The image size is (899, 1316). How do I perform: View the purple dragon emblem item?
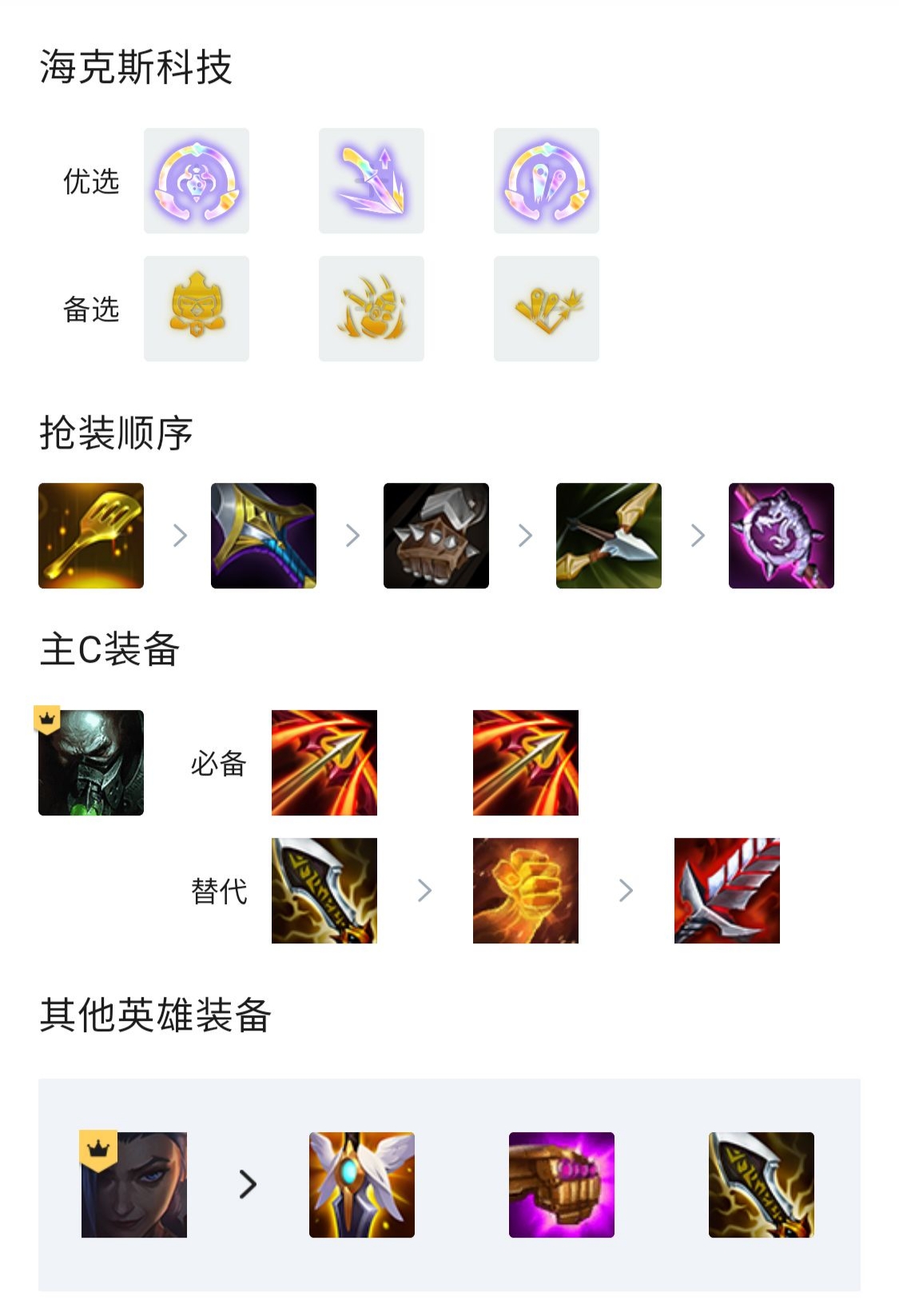click(x=782, y=536)
